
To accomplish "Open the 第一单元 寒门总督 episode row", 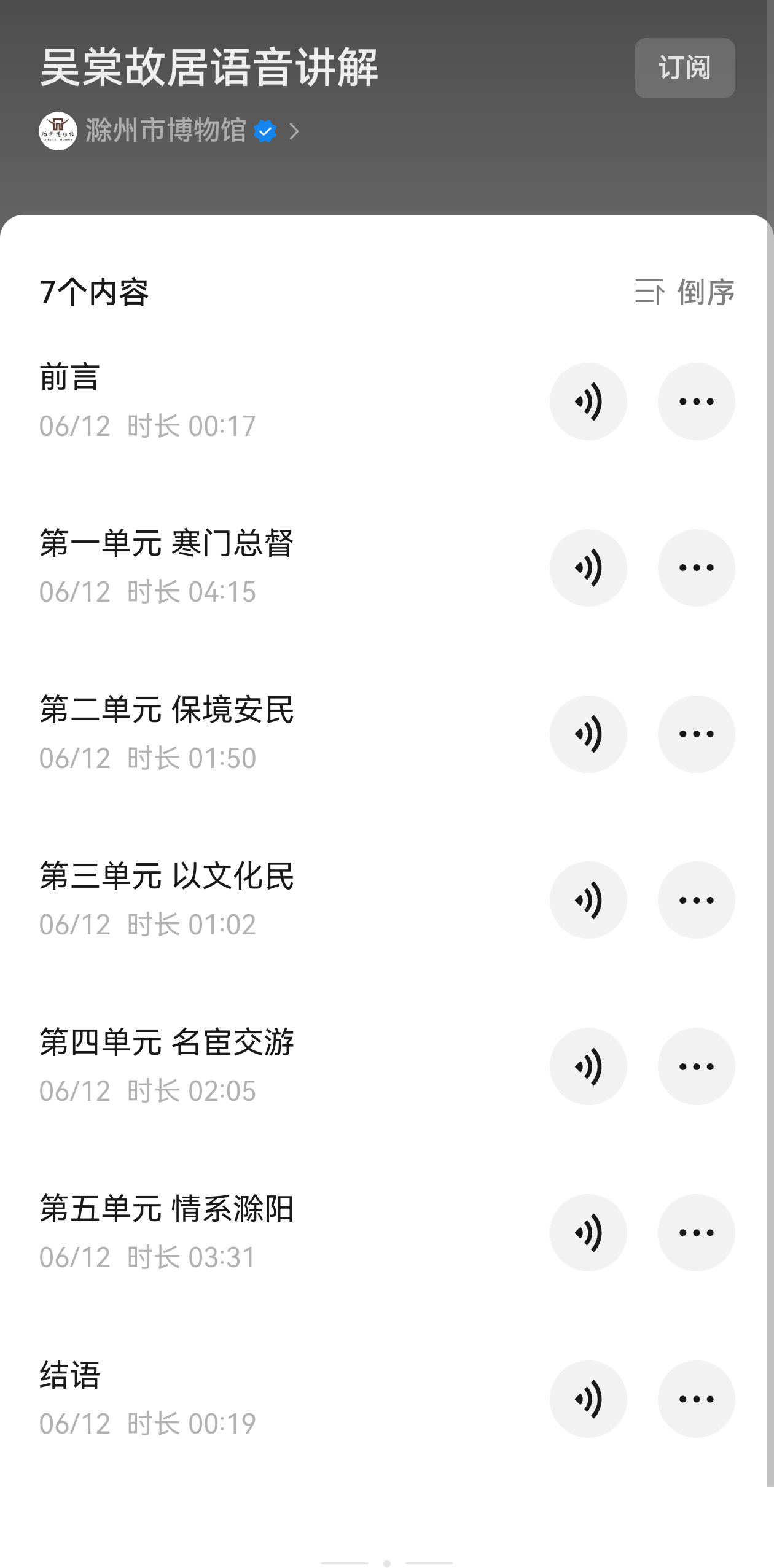I will (246, 566).
